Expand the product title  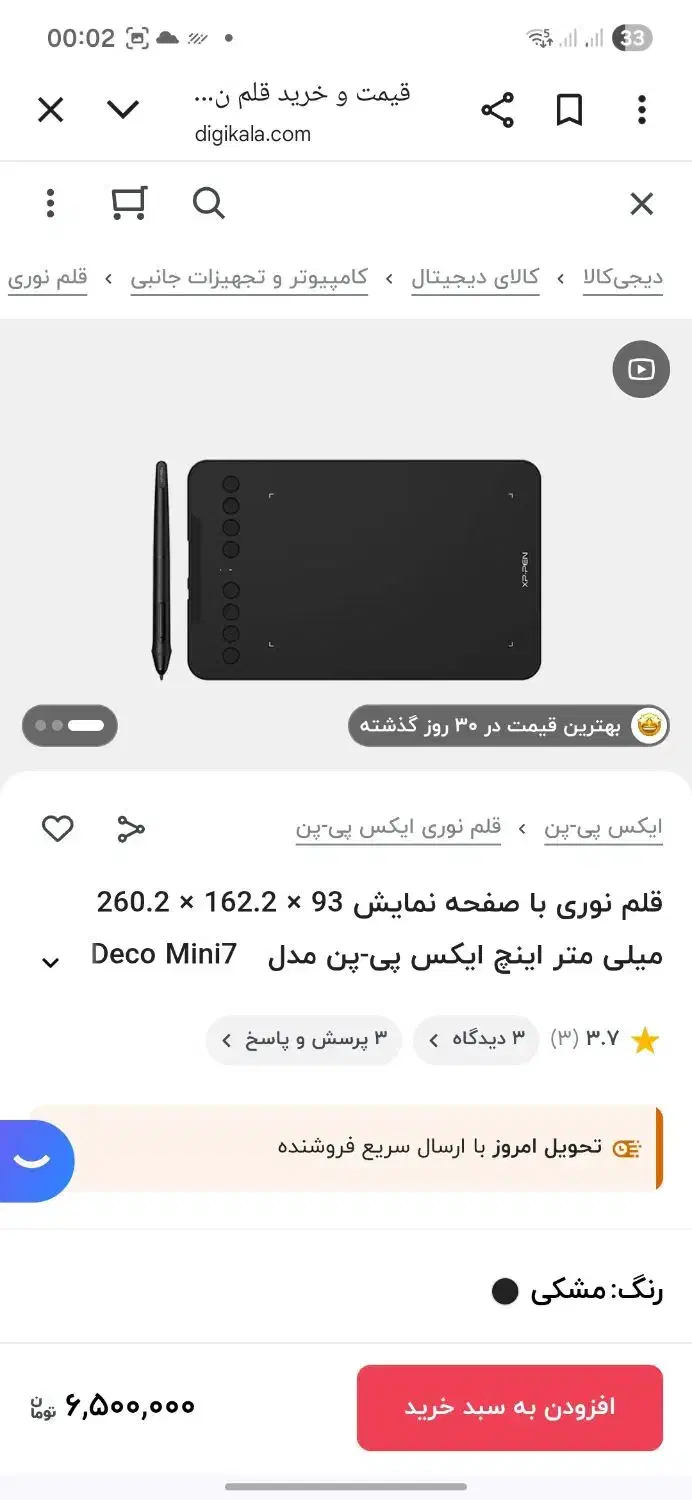[x=50, y=962]
